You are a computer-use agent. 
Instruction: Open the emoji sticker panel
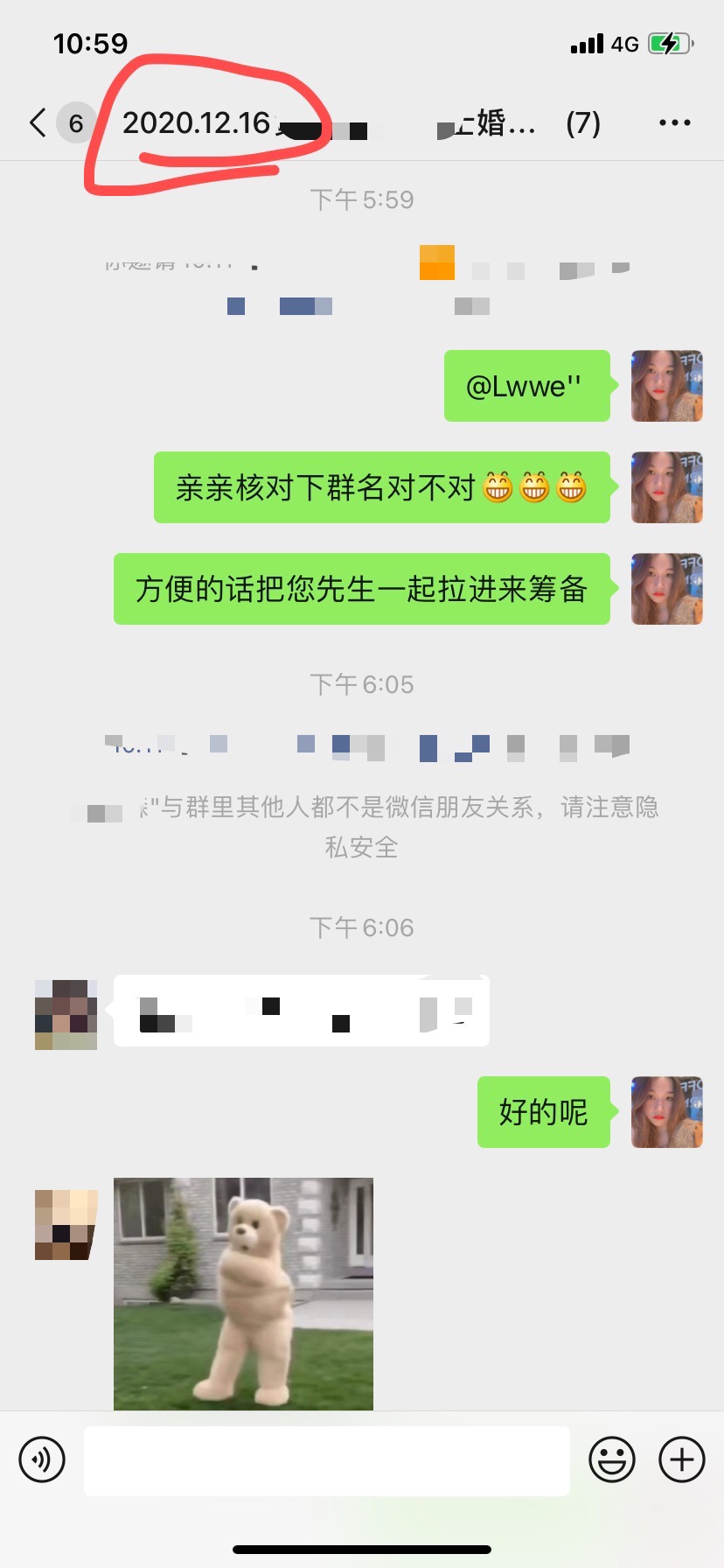point(612,1459)
